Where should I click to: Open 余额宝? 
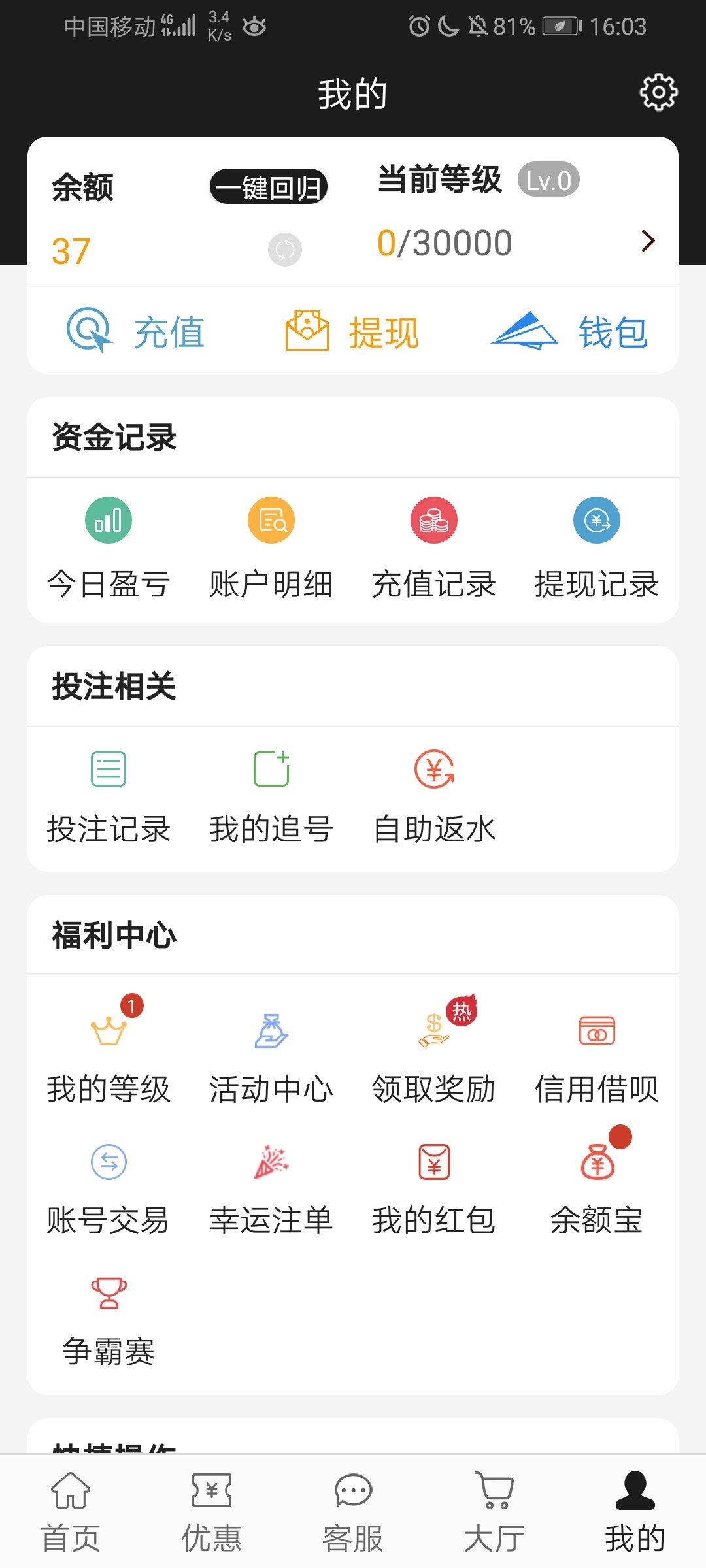pos(596,1184)
